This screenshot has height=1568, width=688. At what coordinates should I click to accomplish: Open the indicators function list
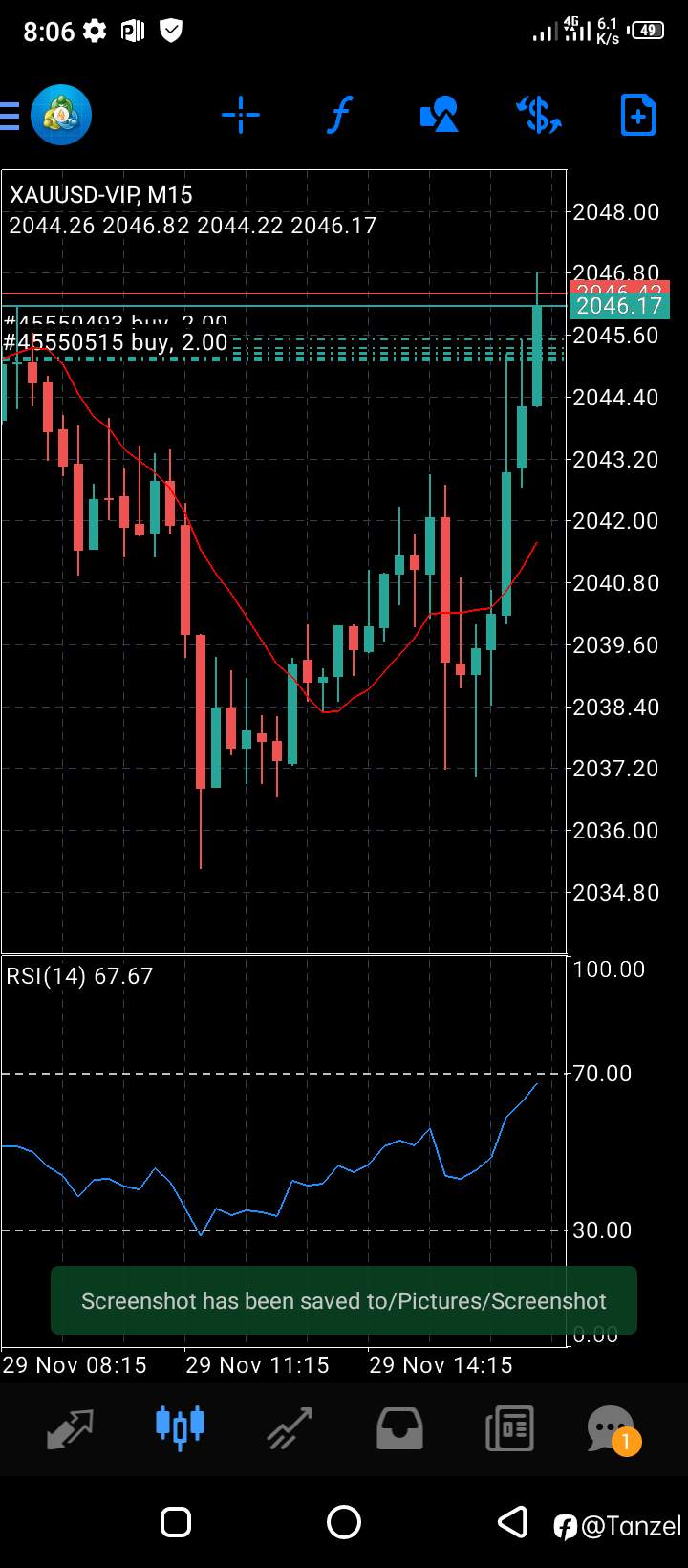[x=339, y=116]
